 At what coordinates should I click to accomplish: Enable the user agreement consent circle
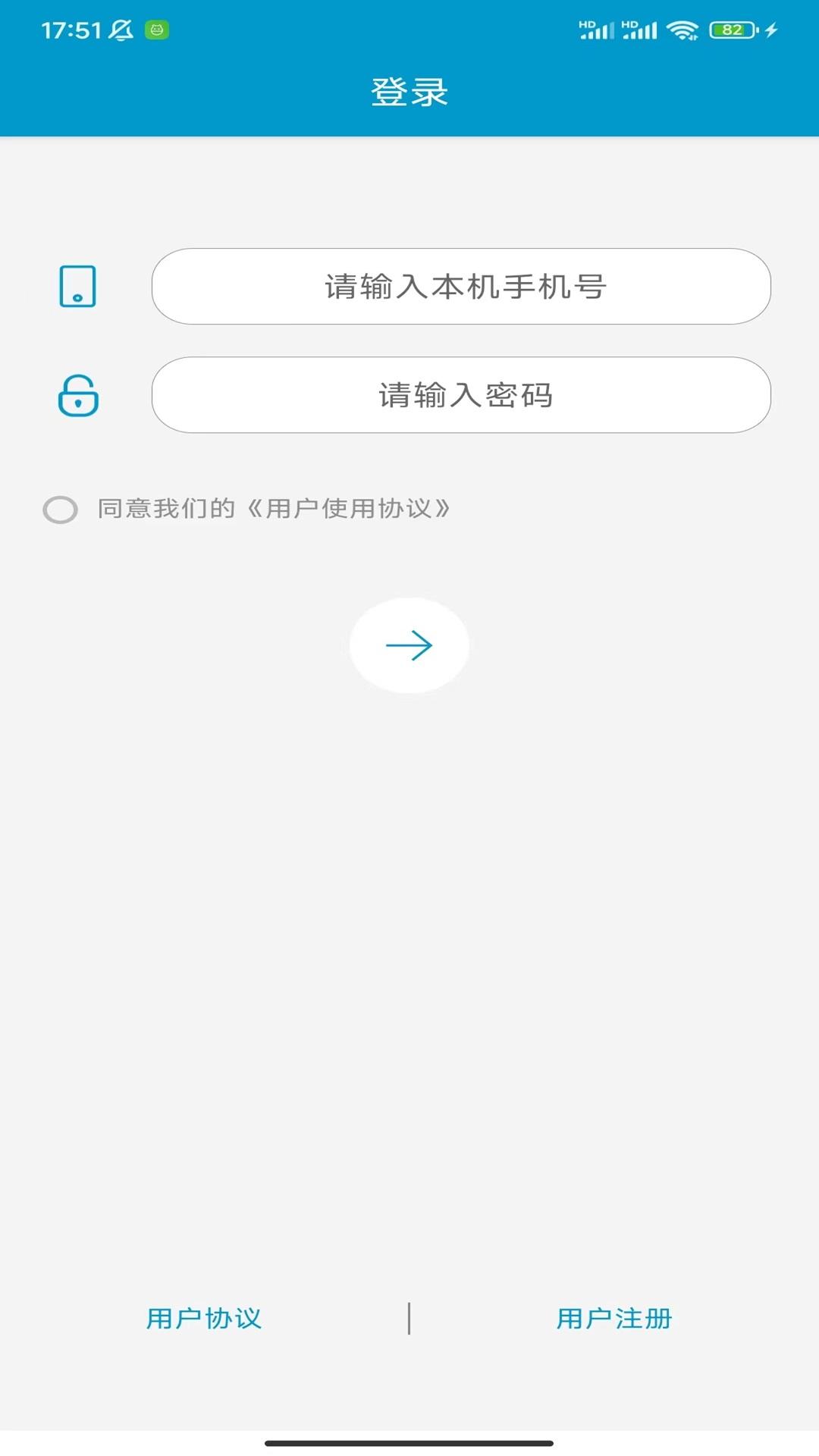click(x=61, y=509)
